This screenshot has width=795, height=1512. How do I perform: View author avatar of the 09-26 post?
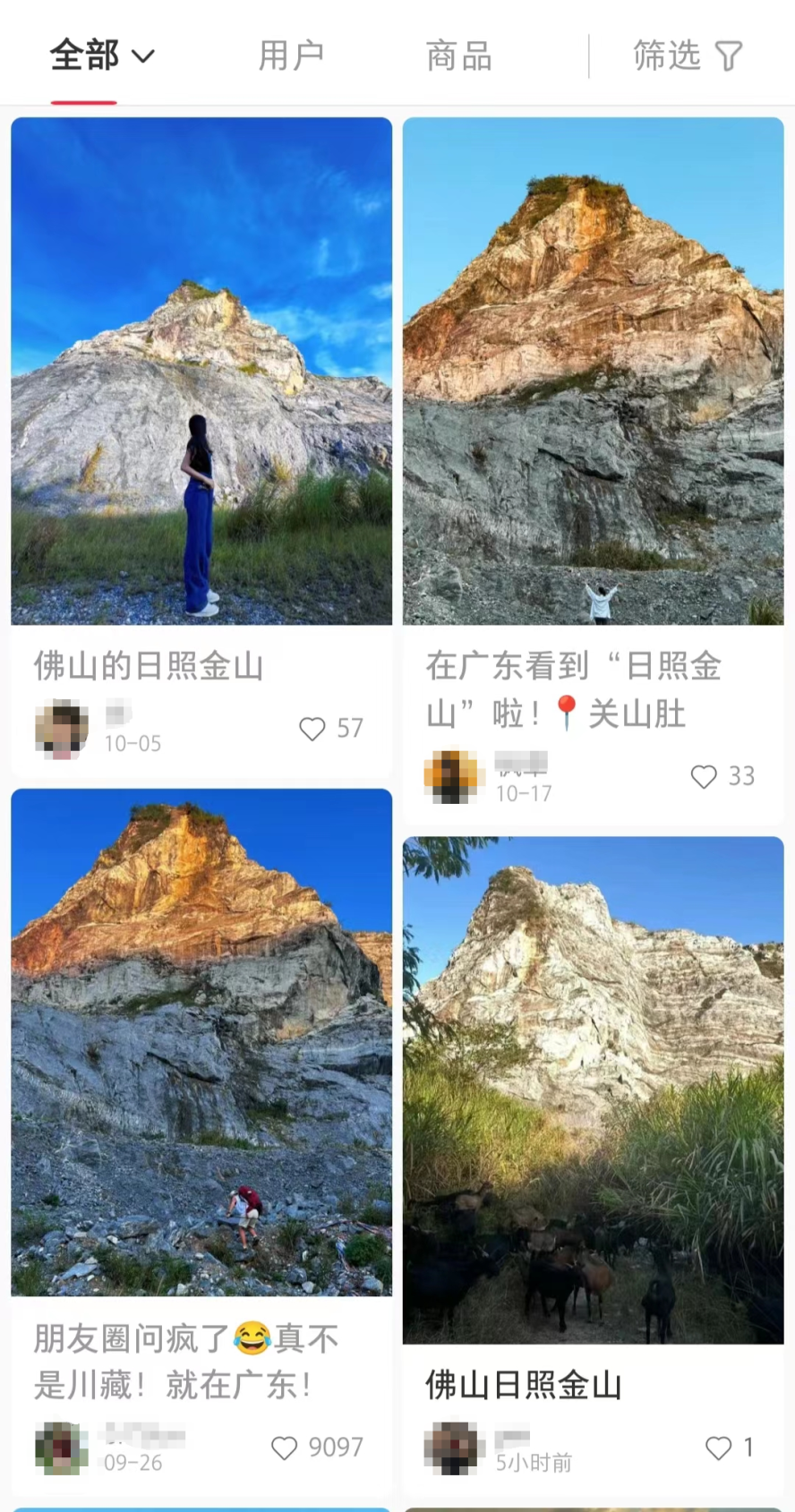pyautogui.click(x=62, y=1448)
